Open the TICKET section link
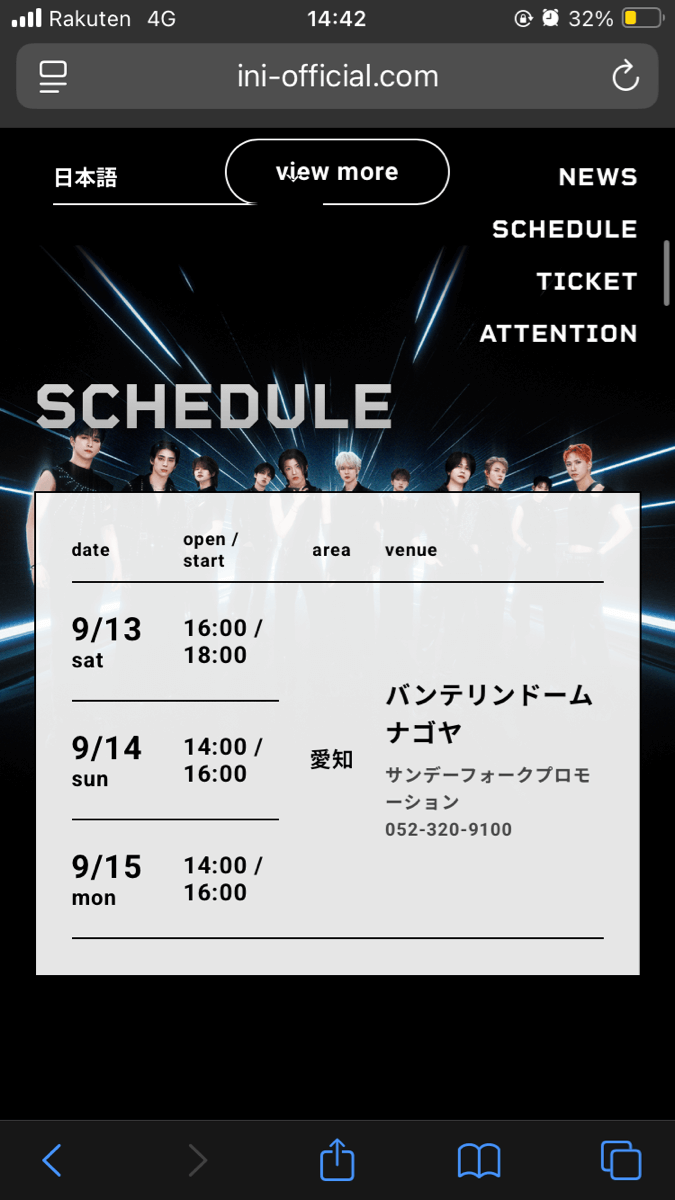The image size is (675, 1200). click(586, 282)
